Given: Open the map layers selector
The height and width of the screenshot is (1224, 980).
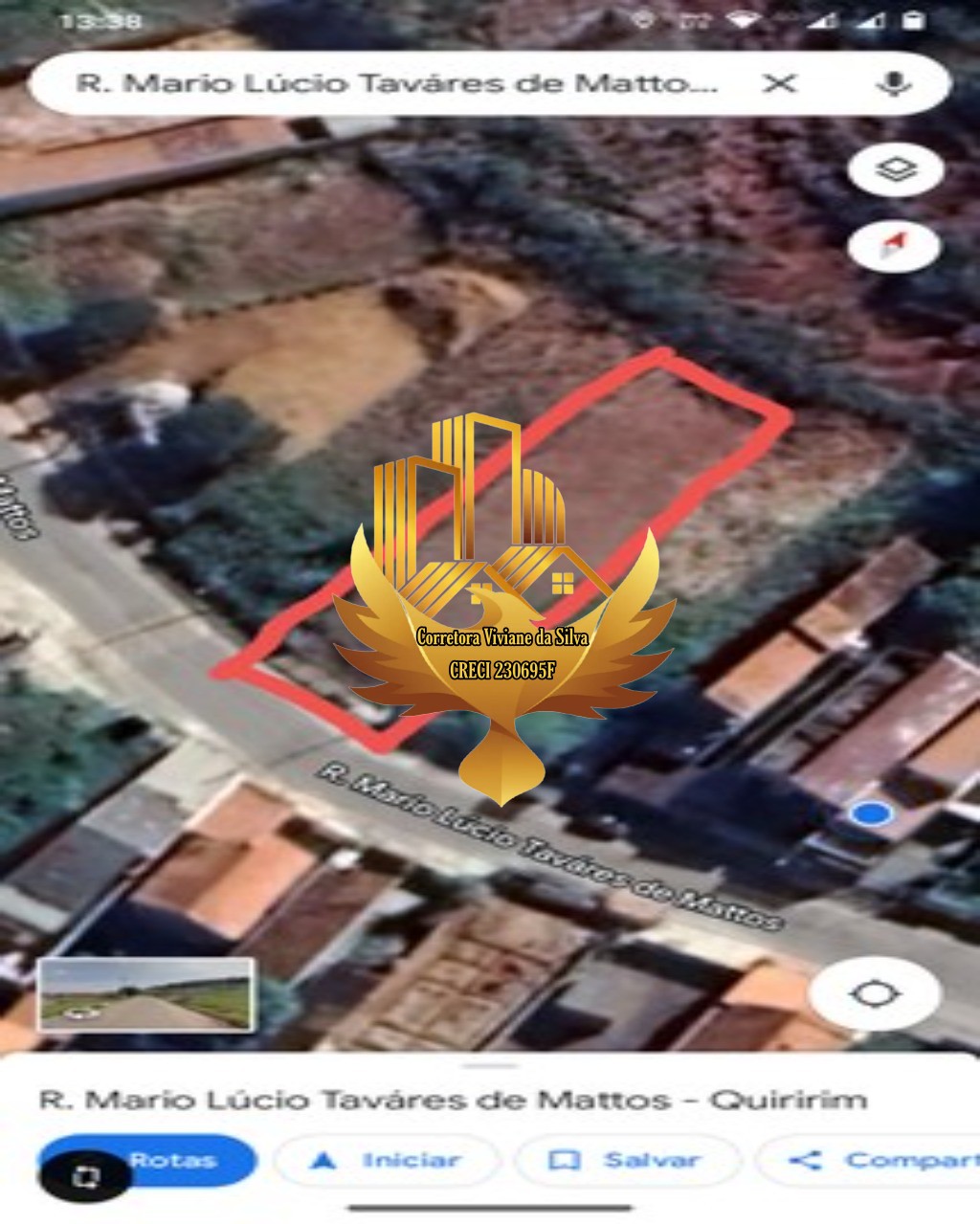Looking at the screenshot, I should [896, 169].
